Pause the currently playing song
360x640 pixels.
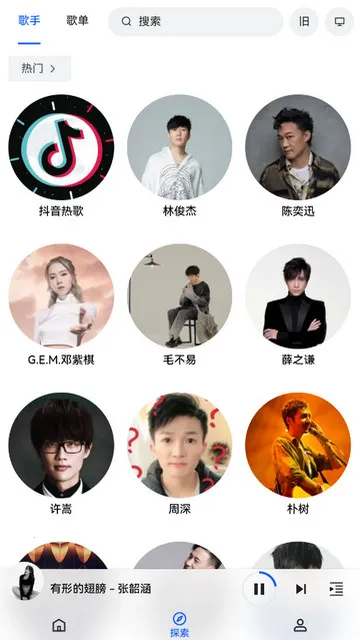tap(259, 589)
